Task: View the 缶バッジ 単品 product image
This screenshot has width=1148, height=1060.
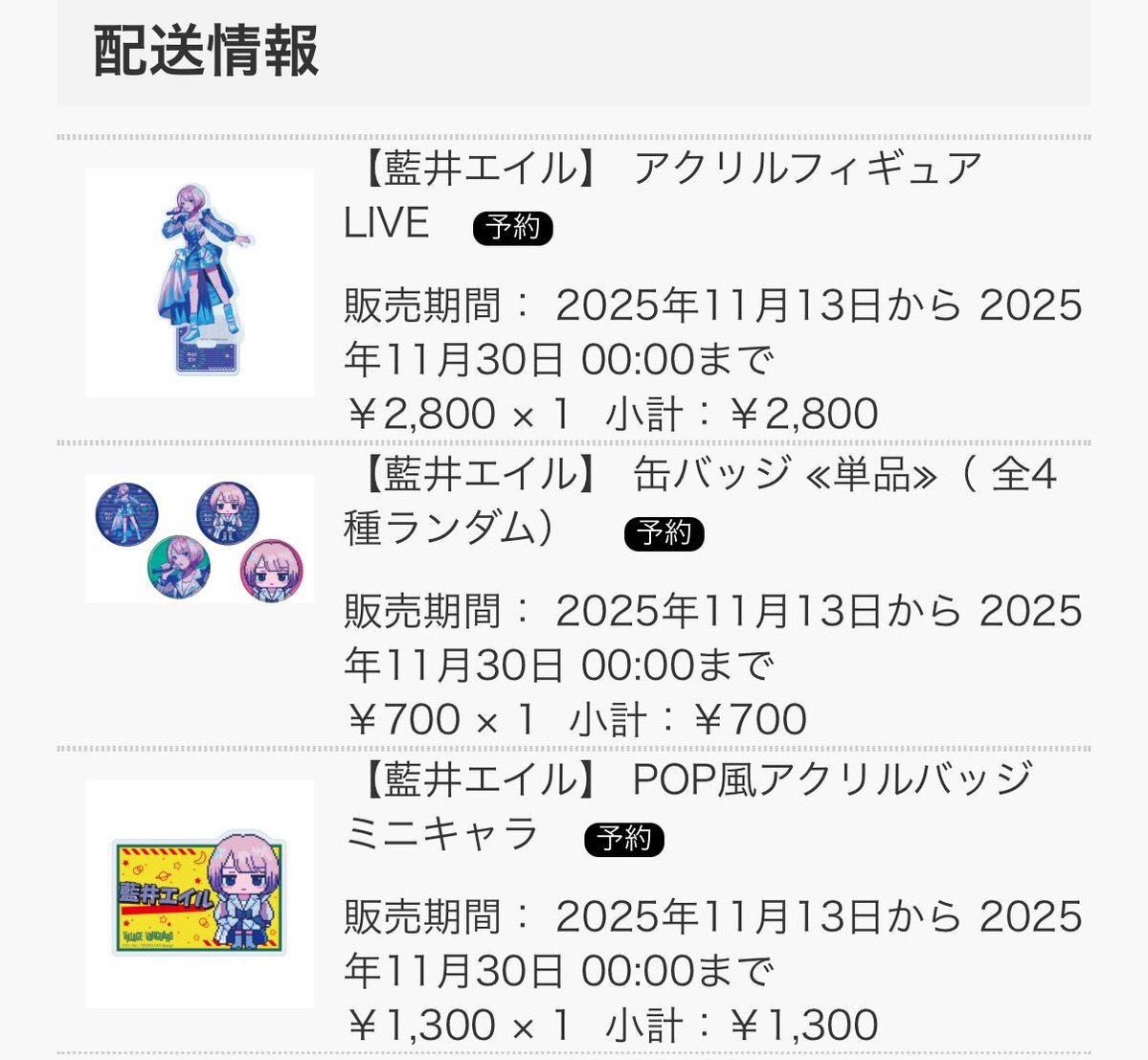Action: (199, 539)
